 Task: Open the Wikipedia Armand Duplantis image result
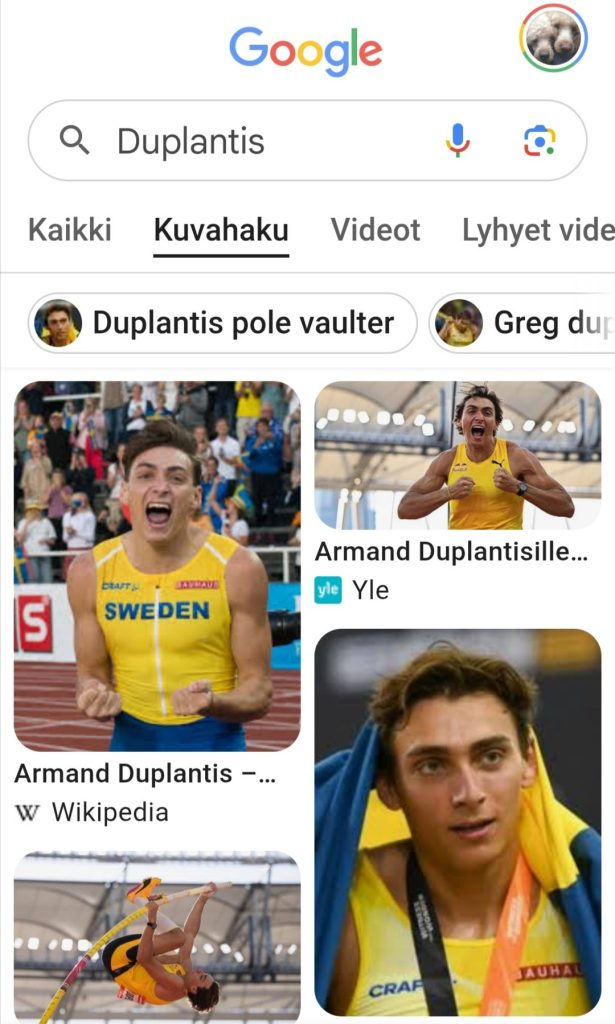pyautogui.click(x=157, y=566)
